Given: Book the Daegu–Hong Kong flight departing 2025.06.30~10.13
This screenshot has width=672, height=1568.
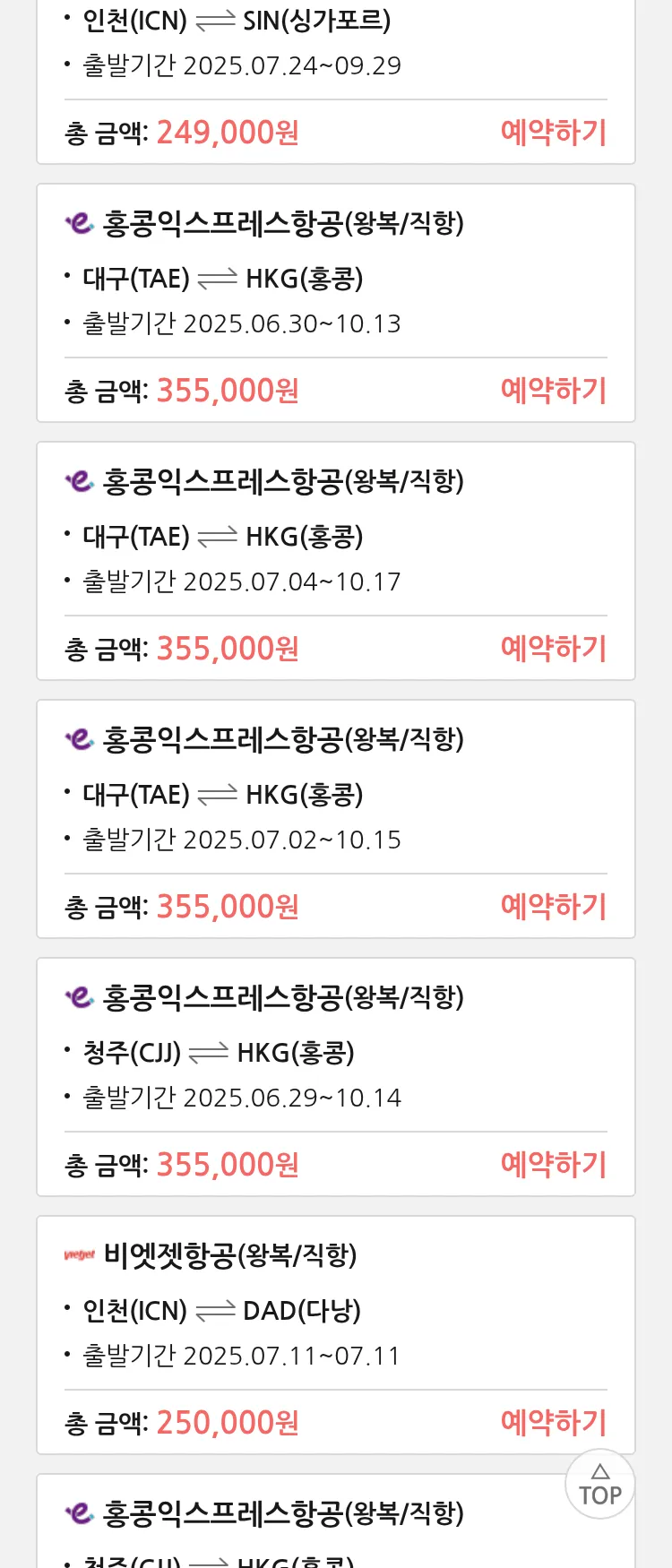Looking at the screenshot, I should [553, 391].
